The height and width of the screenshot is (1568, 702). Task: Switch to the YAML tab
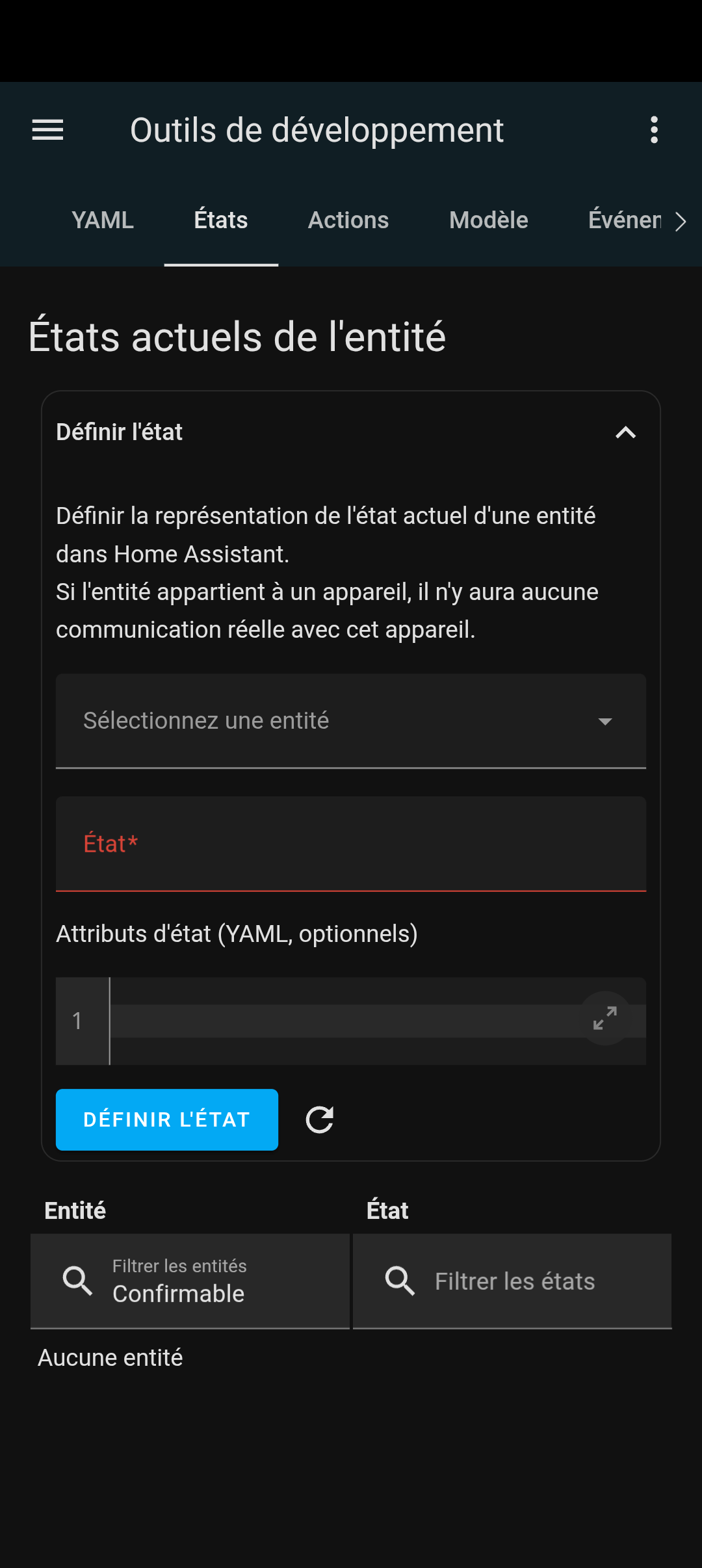(x=103, y=220)
